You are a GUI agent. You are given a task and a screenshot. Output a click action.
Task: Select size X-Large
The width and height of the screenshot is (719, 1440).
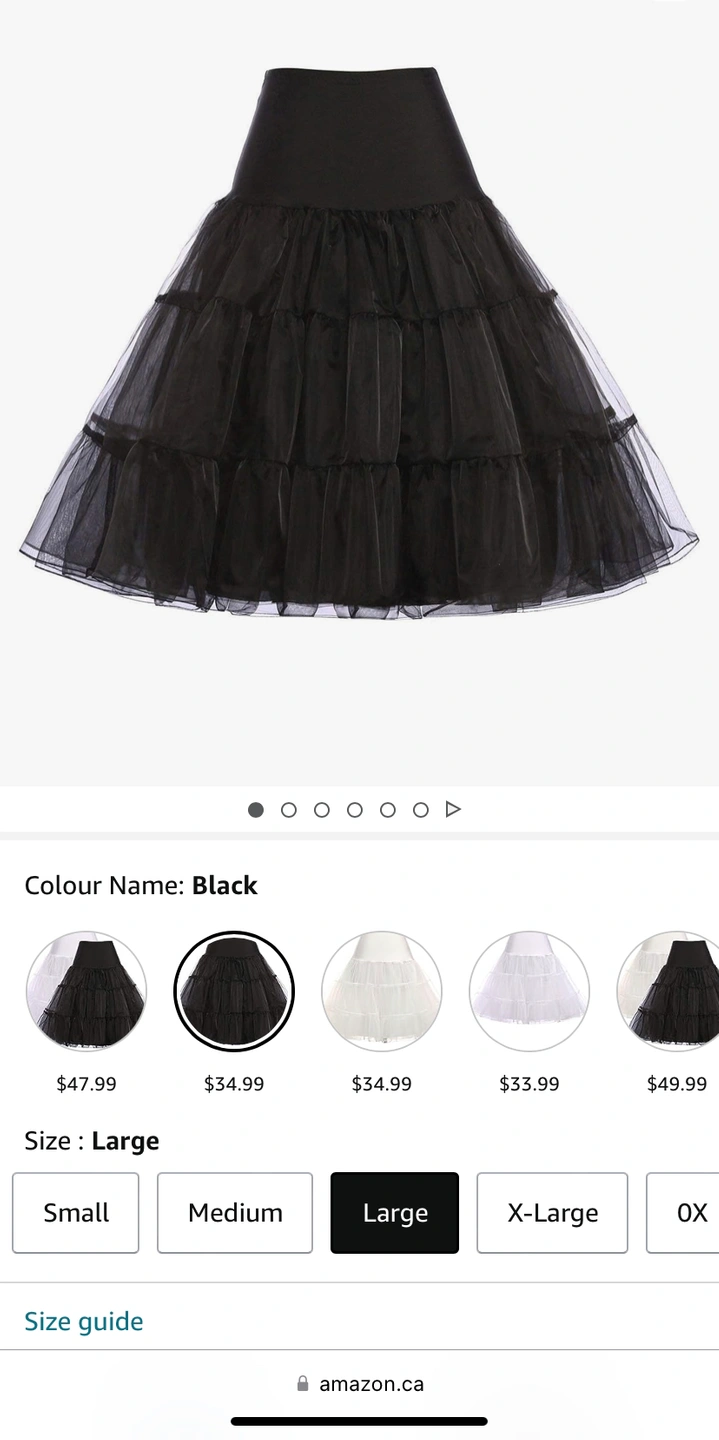pos(552,1213)
